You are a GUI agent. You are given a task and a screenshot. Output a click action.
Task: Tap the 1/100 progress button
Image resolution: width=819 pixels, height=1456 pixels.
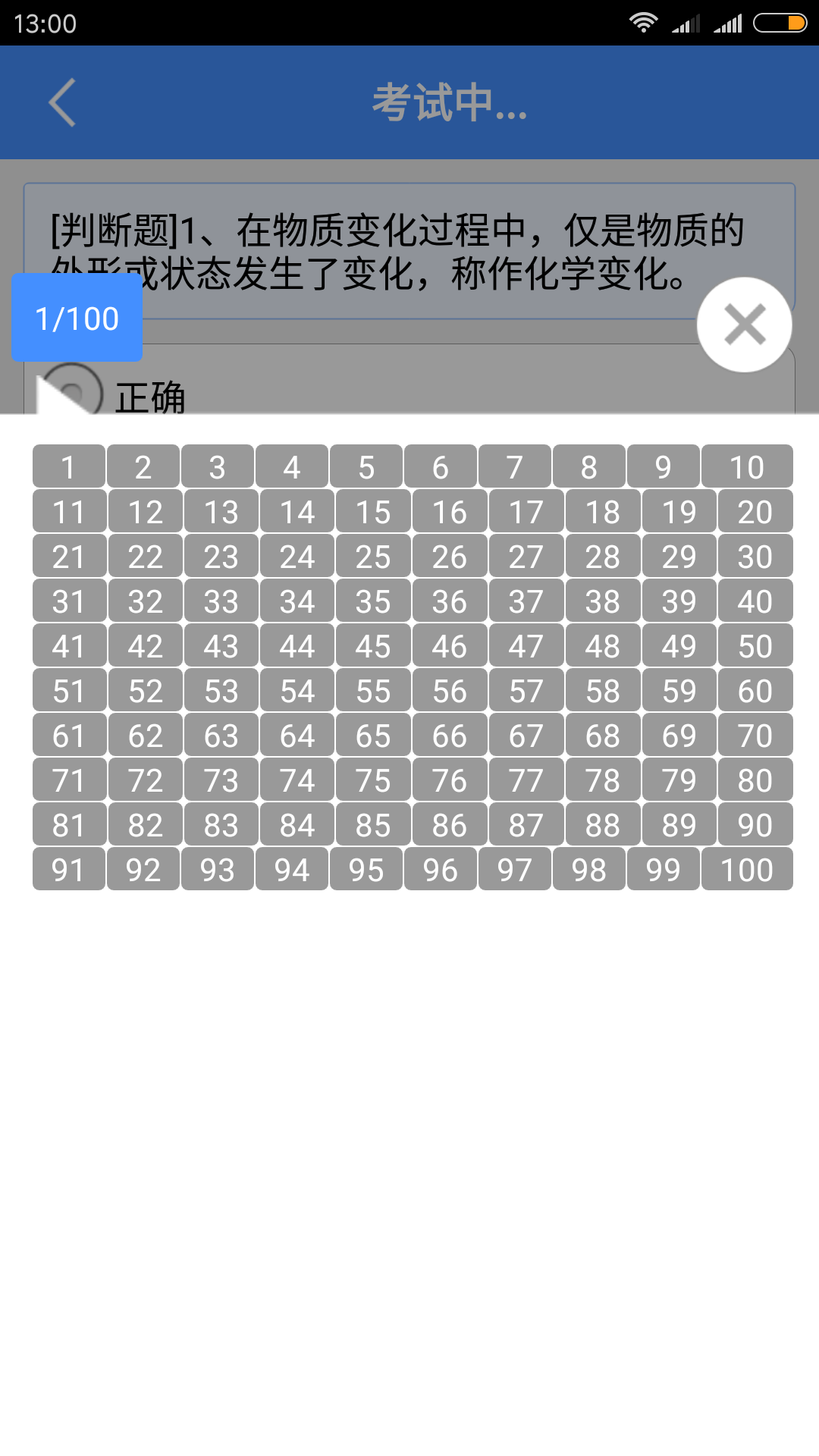(x=77, y=318)
